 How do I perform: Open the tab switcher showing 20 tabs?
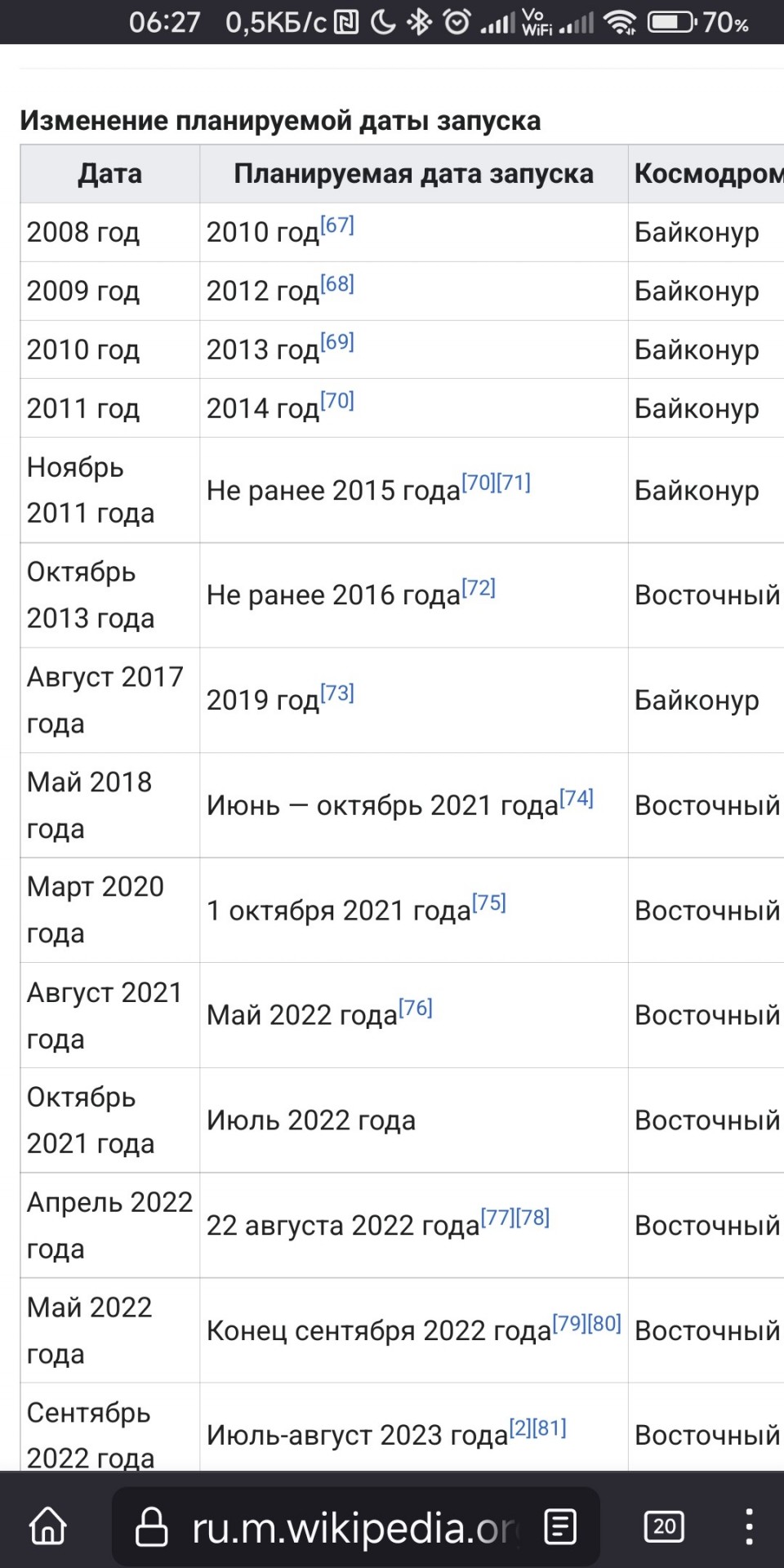click(x=665, y=1526)
